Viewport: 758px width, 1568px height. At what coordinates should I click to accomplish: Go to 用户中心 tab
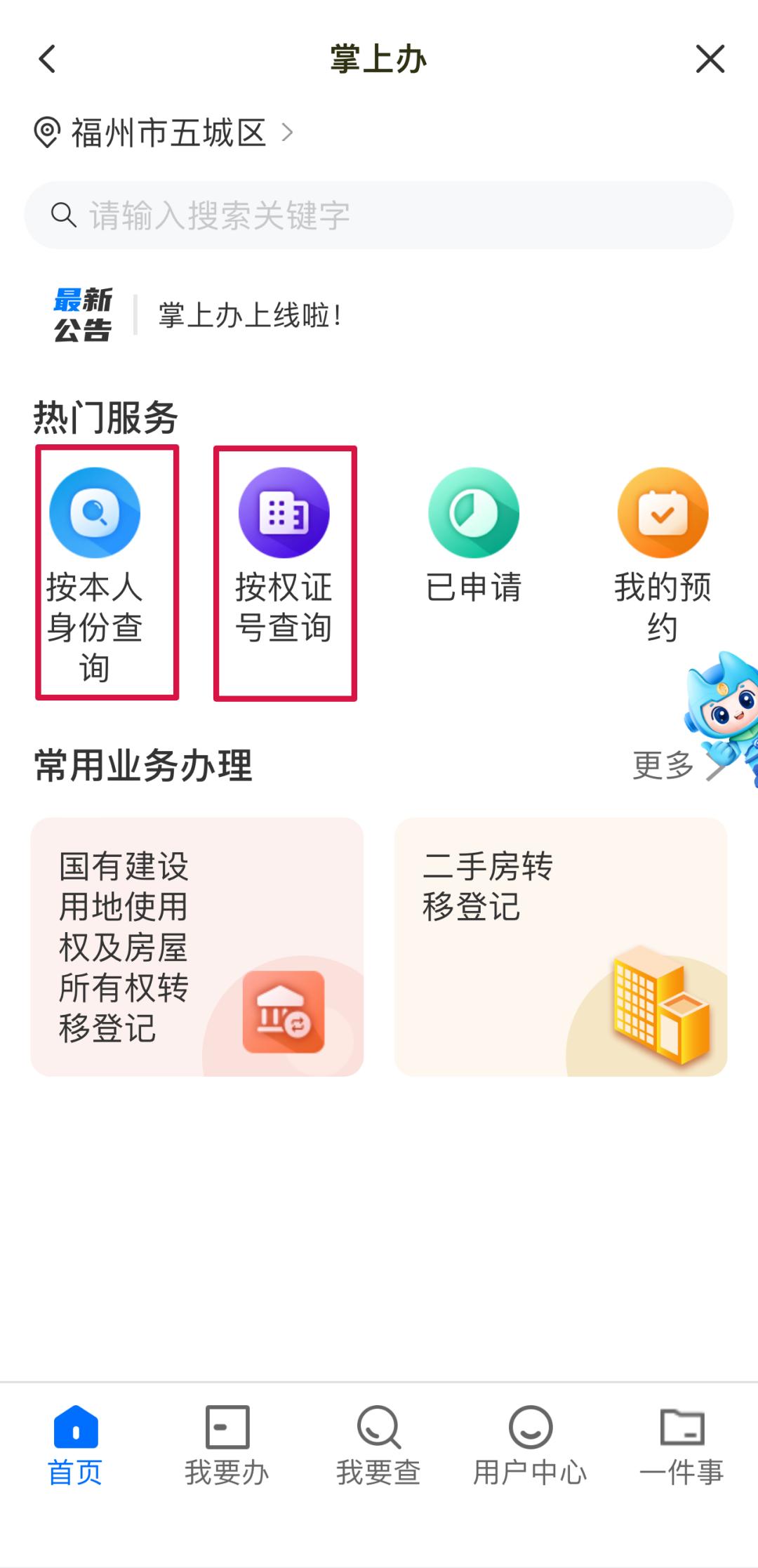click(x=530, y=1446)
